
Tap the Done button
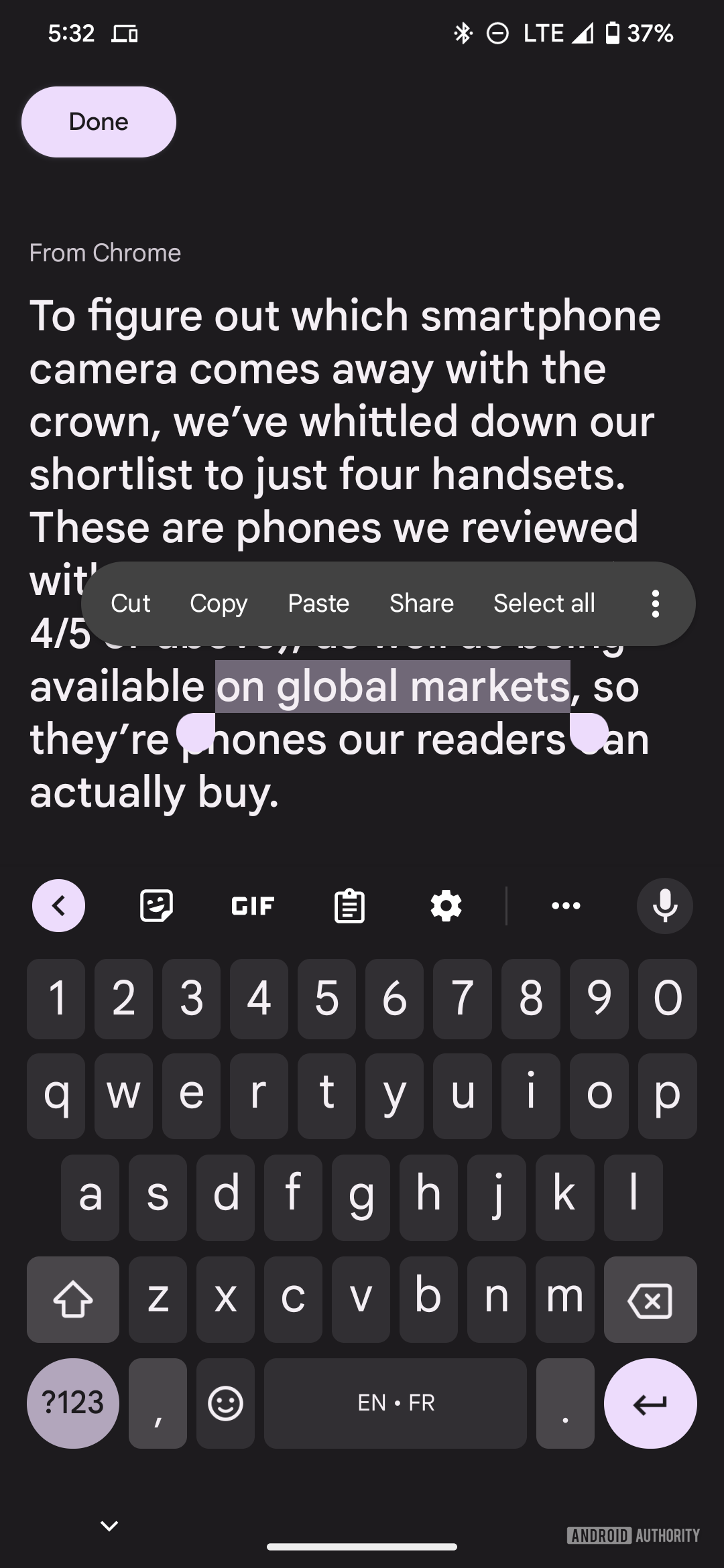pos(99,122)
